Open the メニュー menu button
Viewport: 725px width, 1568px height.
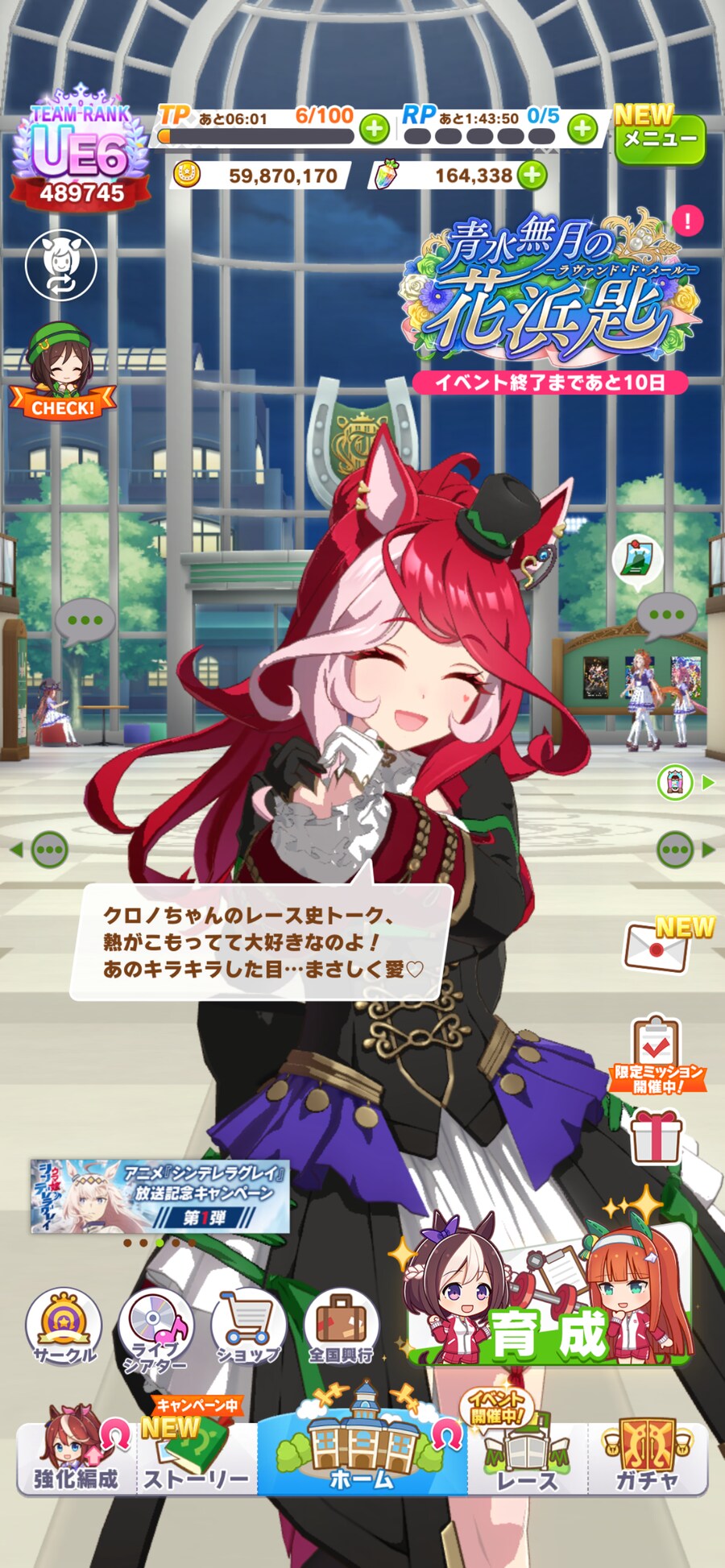(x=660, y=139)
